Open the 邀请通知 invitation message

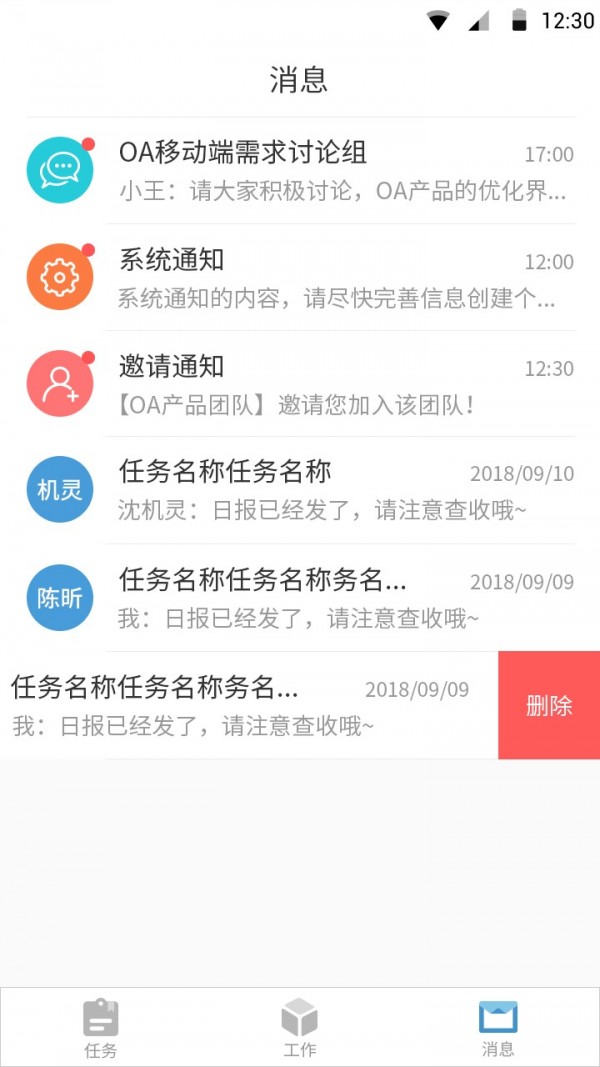tap(300, 384)
